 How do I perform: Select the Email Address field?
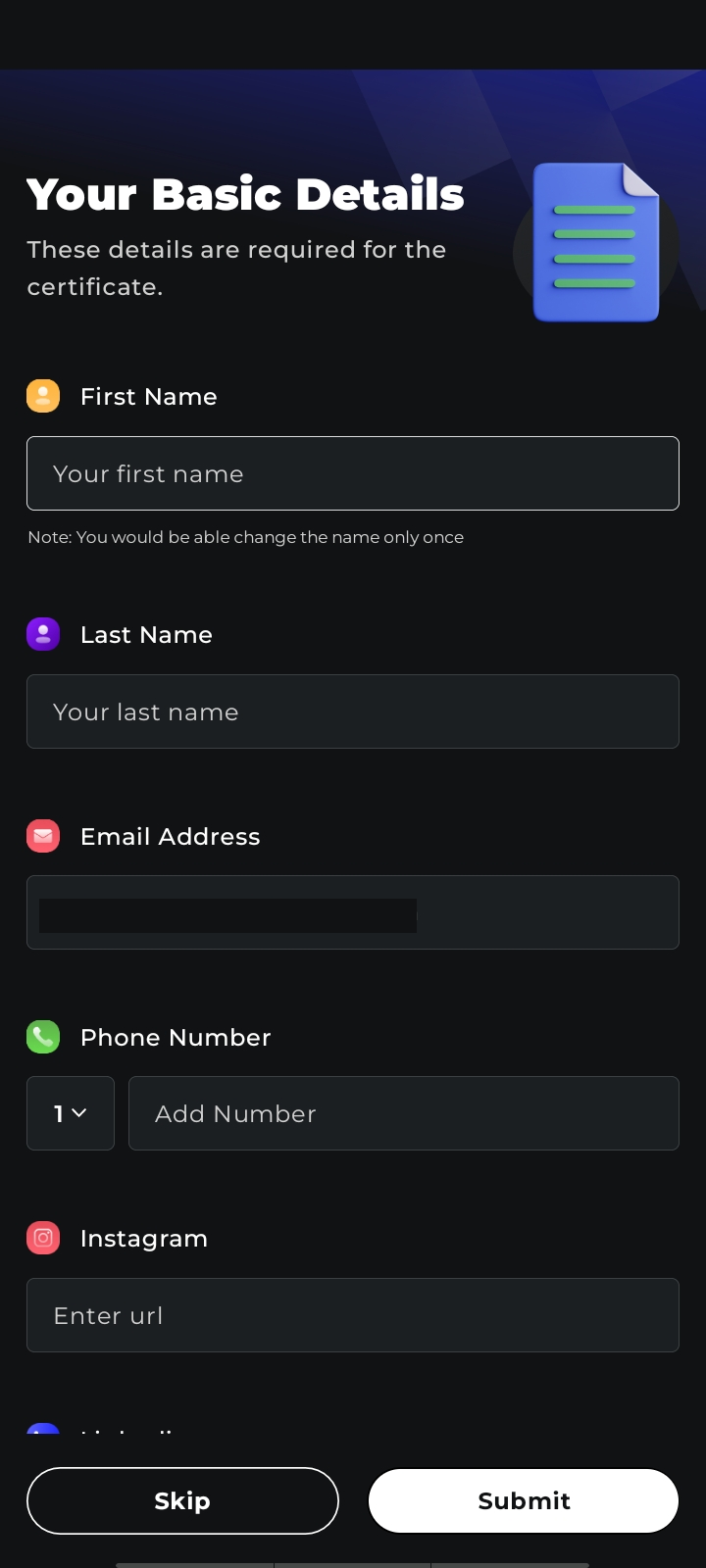(353, 912)
